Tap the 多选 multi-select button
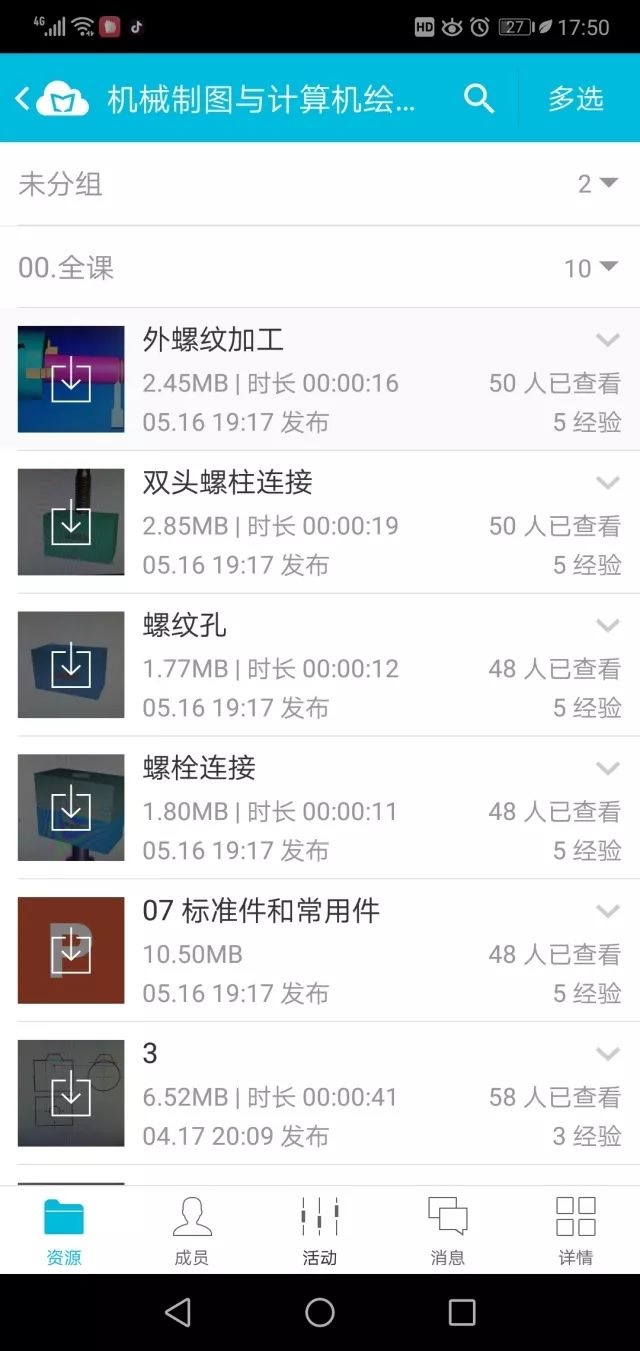Image resolution: width=640 pixels, height=1351 pixels. click(x=576, y=98)
